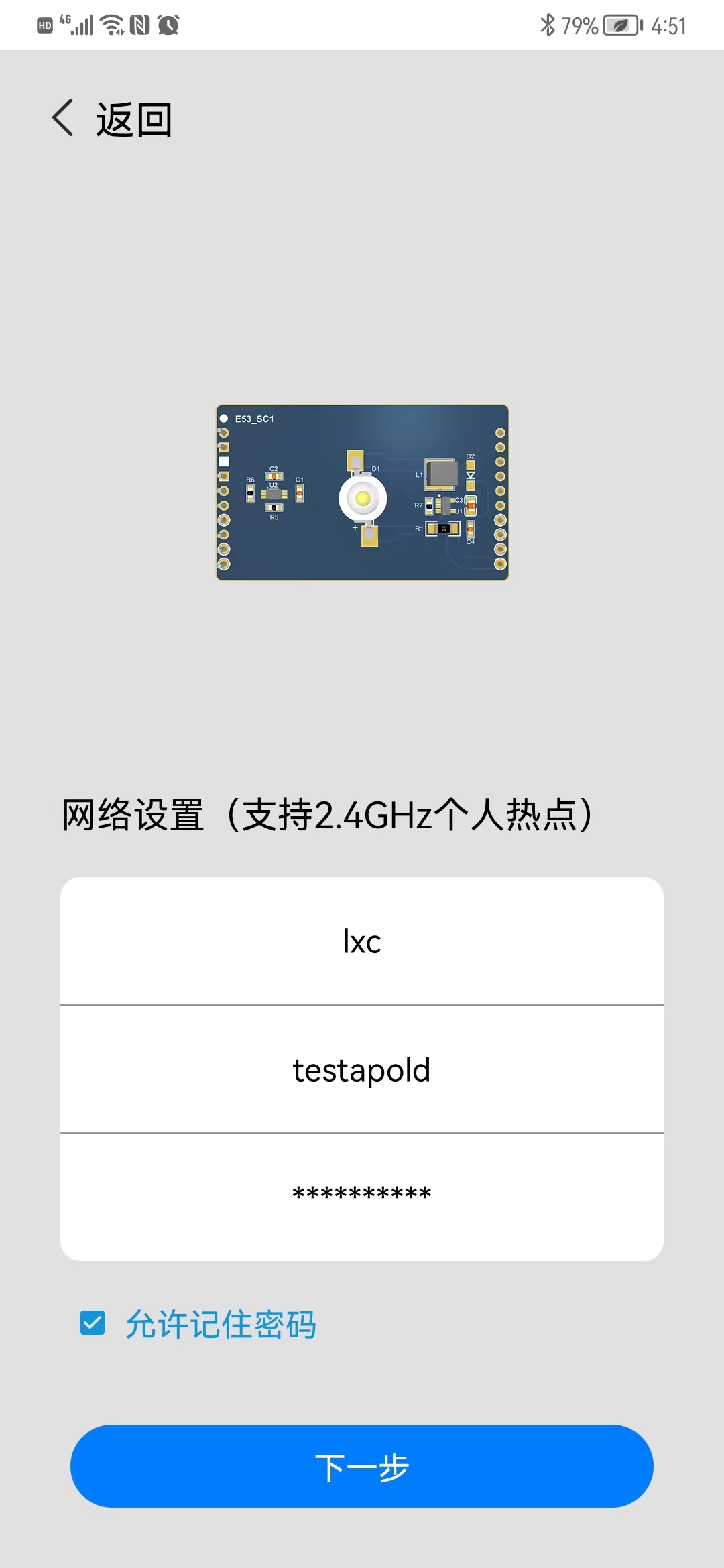Uncheck the 允许记住密码 checkbox
The image size is (724, 1568).
click(93, 1323)
